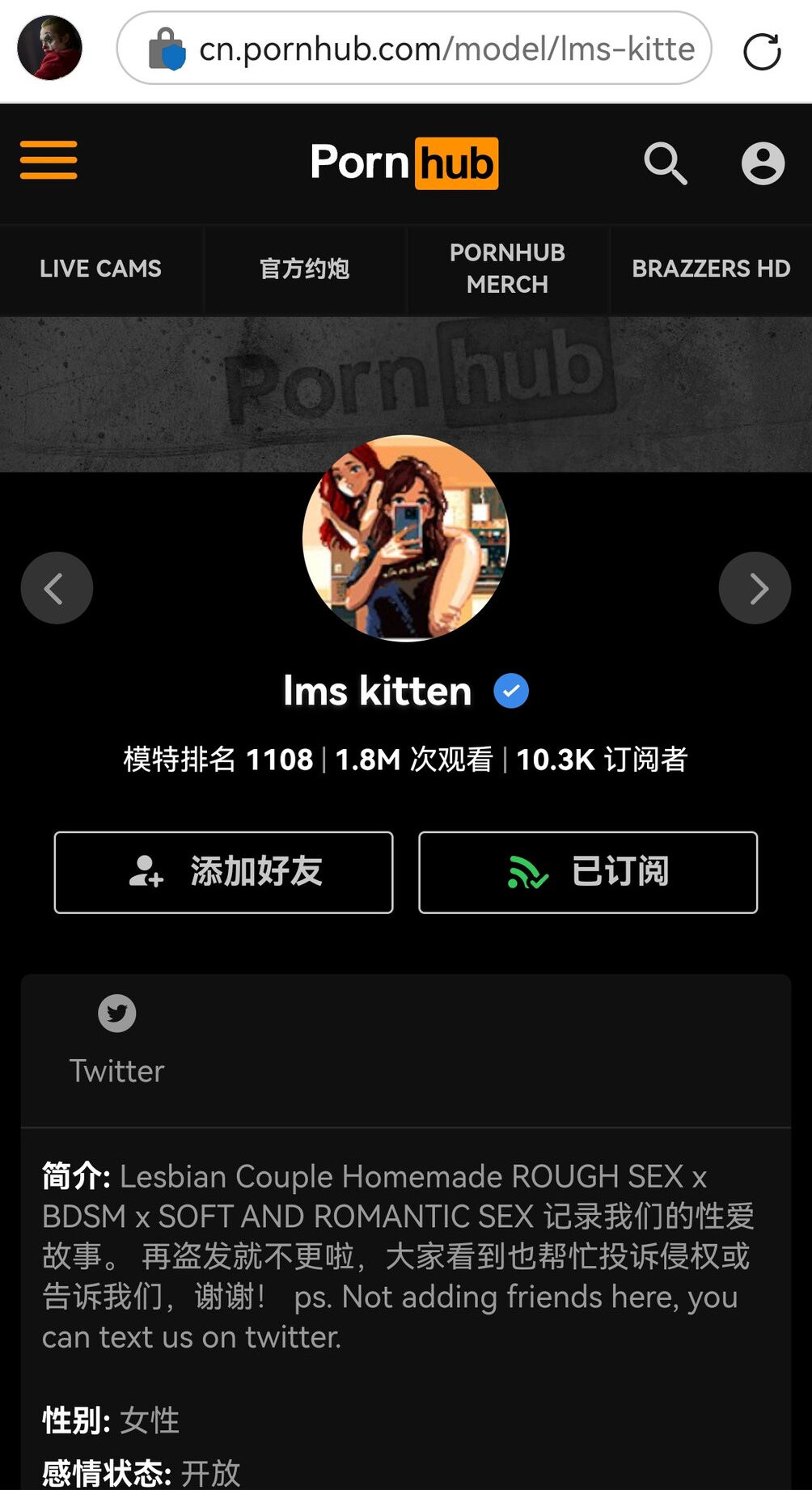Open the 官方约炮 tab
Screen dimensions: 812x1490
(304, 269)
